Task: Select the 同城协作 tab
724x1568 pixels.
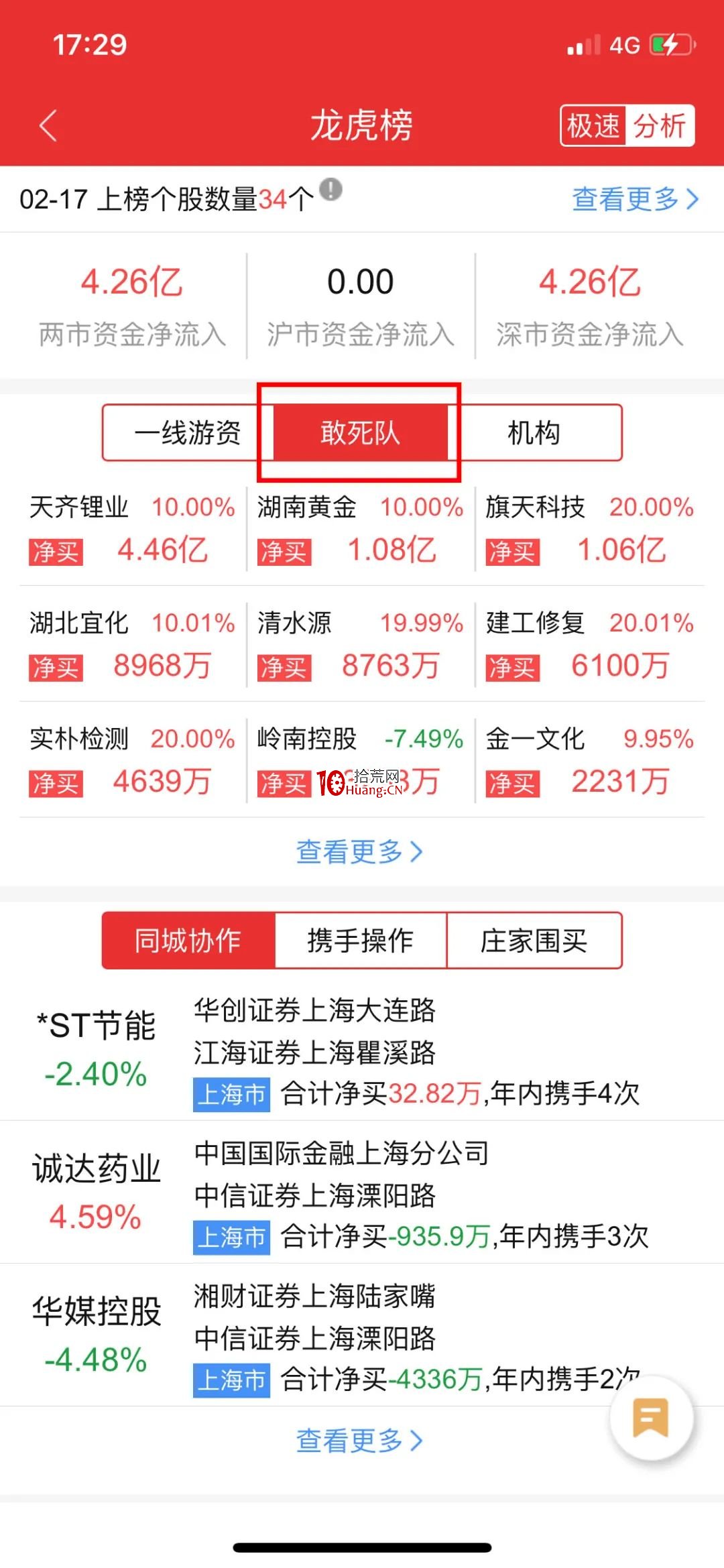Action: tap(188, 941)
